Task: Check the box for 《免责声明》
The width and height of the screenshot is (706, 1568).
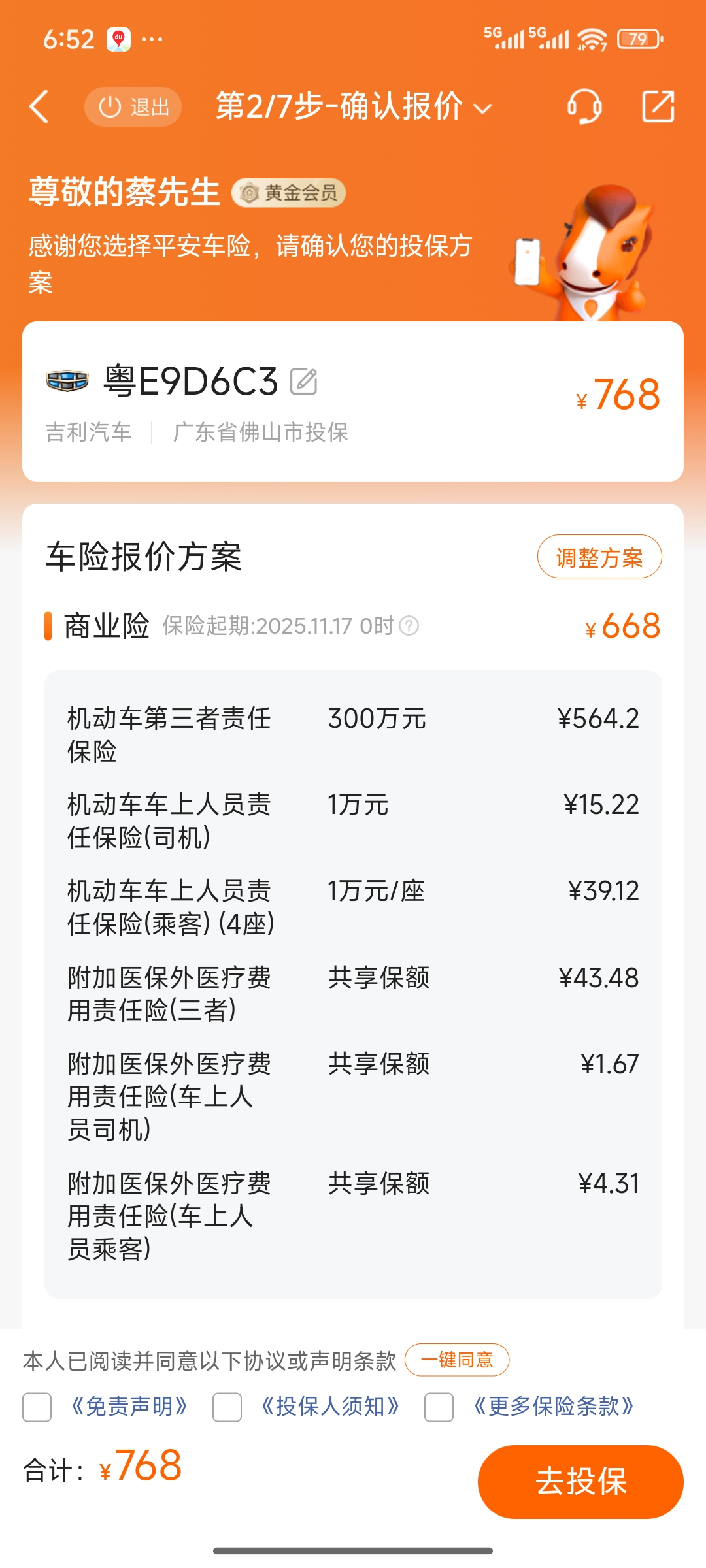Action: pyautogui.click(x=37, y=1407)
